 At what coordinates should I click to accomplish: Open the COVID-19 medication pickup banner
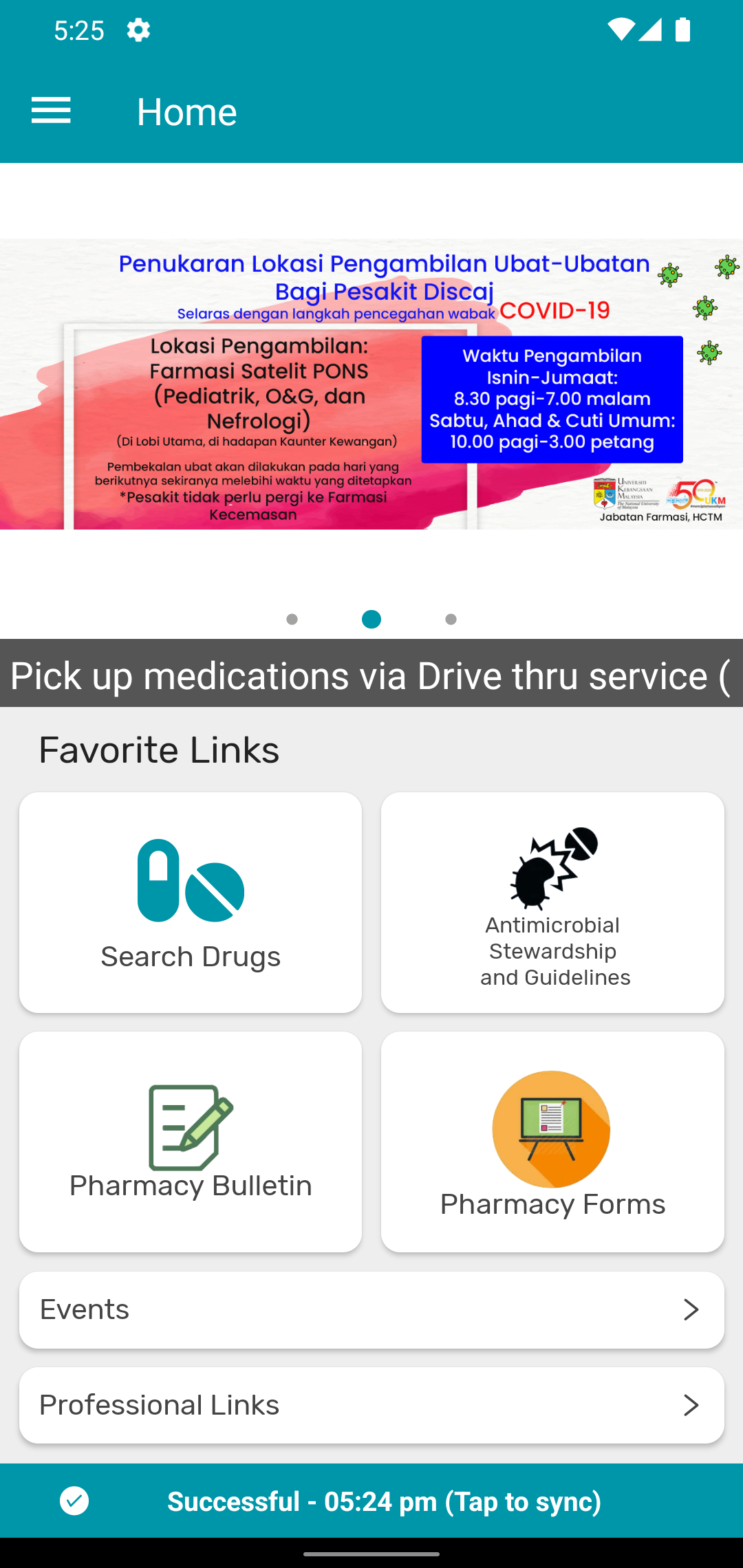click(x=371, y=384)
